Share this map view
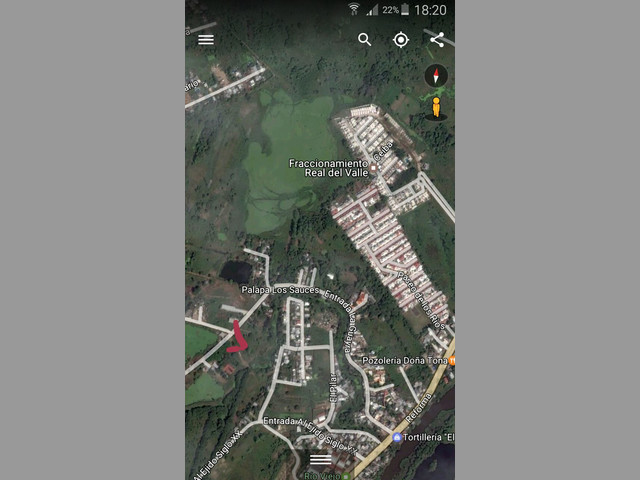The width and height of the screenshot is (640, 480). coord(437,40)
